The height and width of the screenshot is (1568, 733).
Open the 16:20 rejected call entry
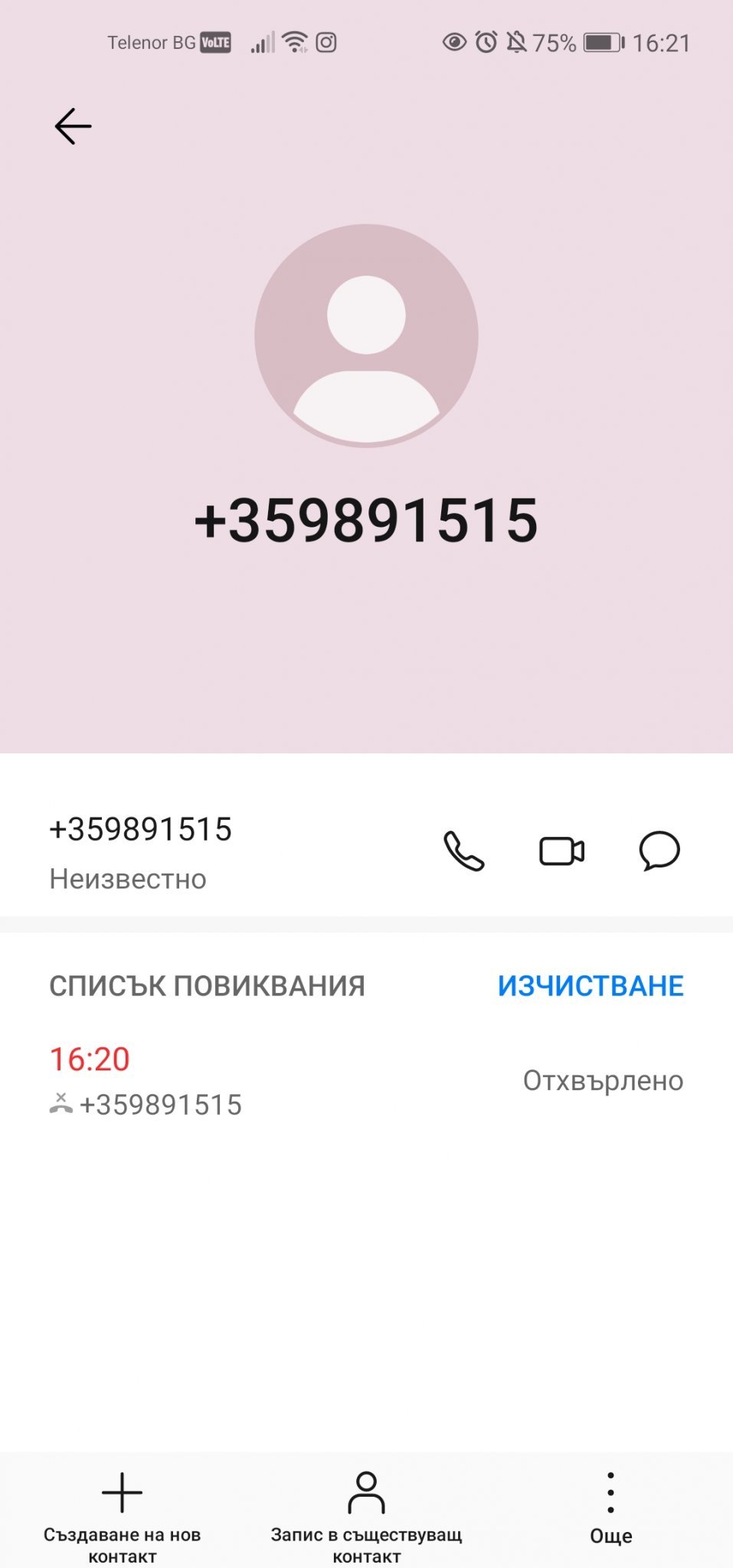coord(366,1081)
